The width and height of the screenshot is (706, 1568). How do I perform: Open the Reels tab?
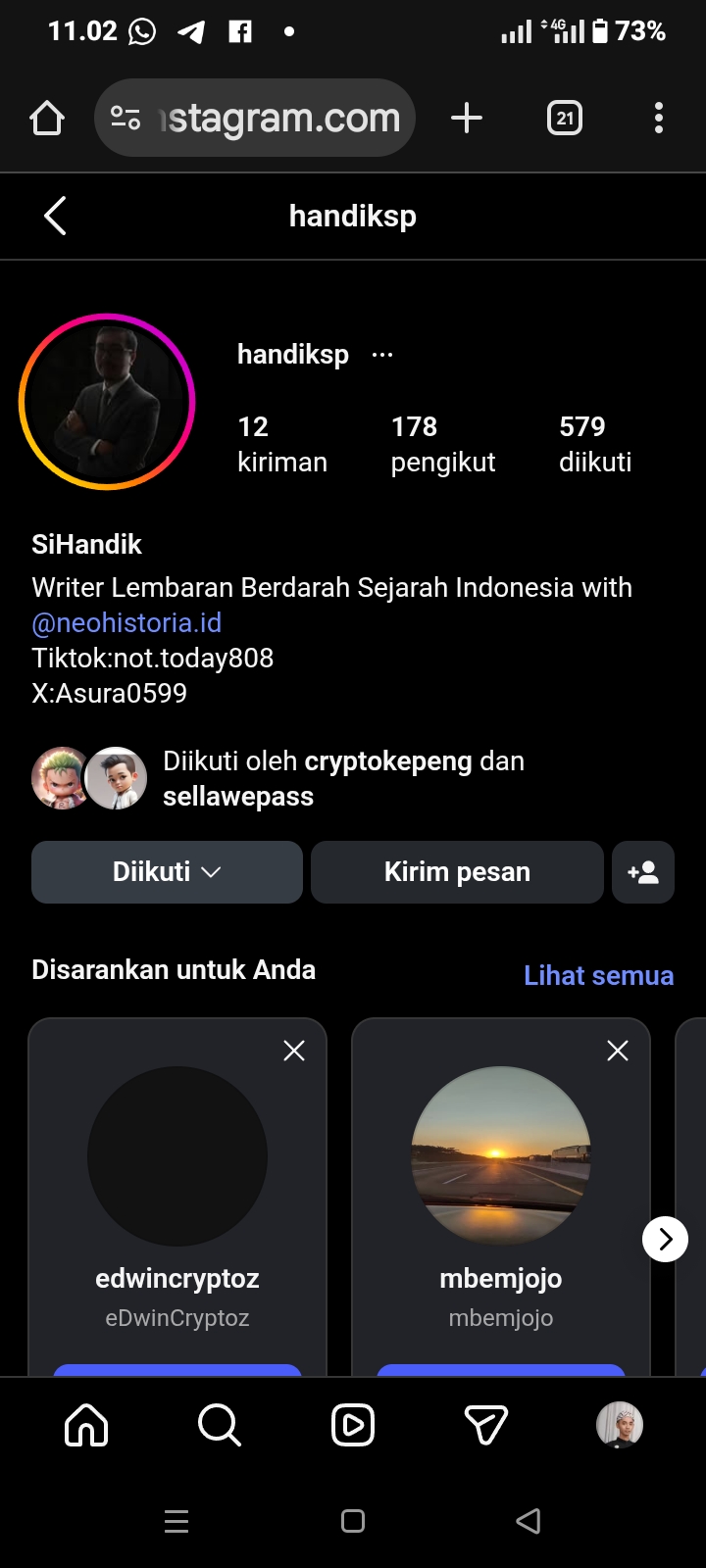click(353, 1425)
